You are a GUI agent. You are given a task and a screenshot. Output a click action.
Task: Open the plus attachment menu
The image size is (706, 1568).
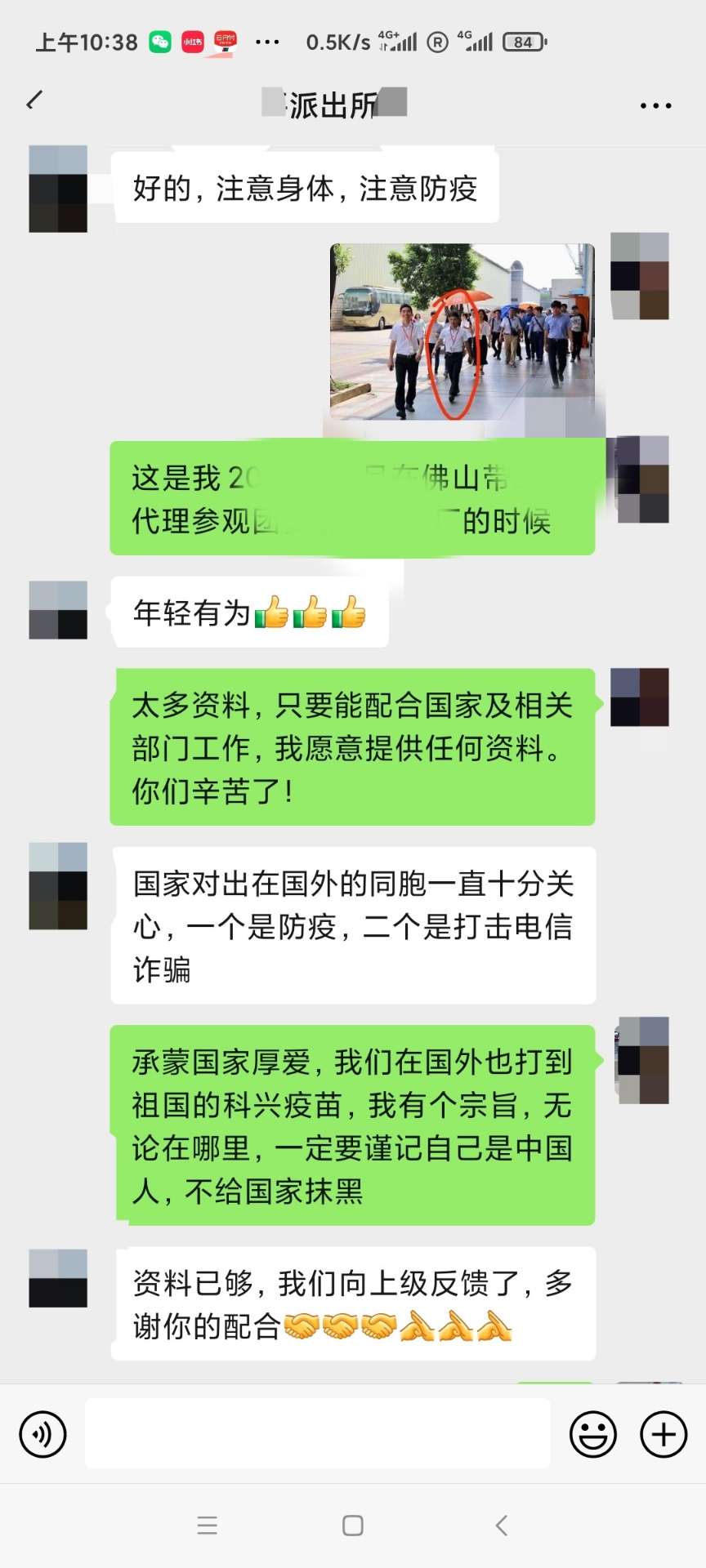pos(663,1433)
